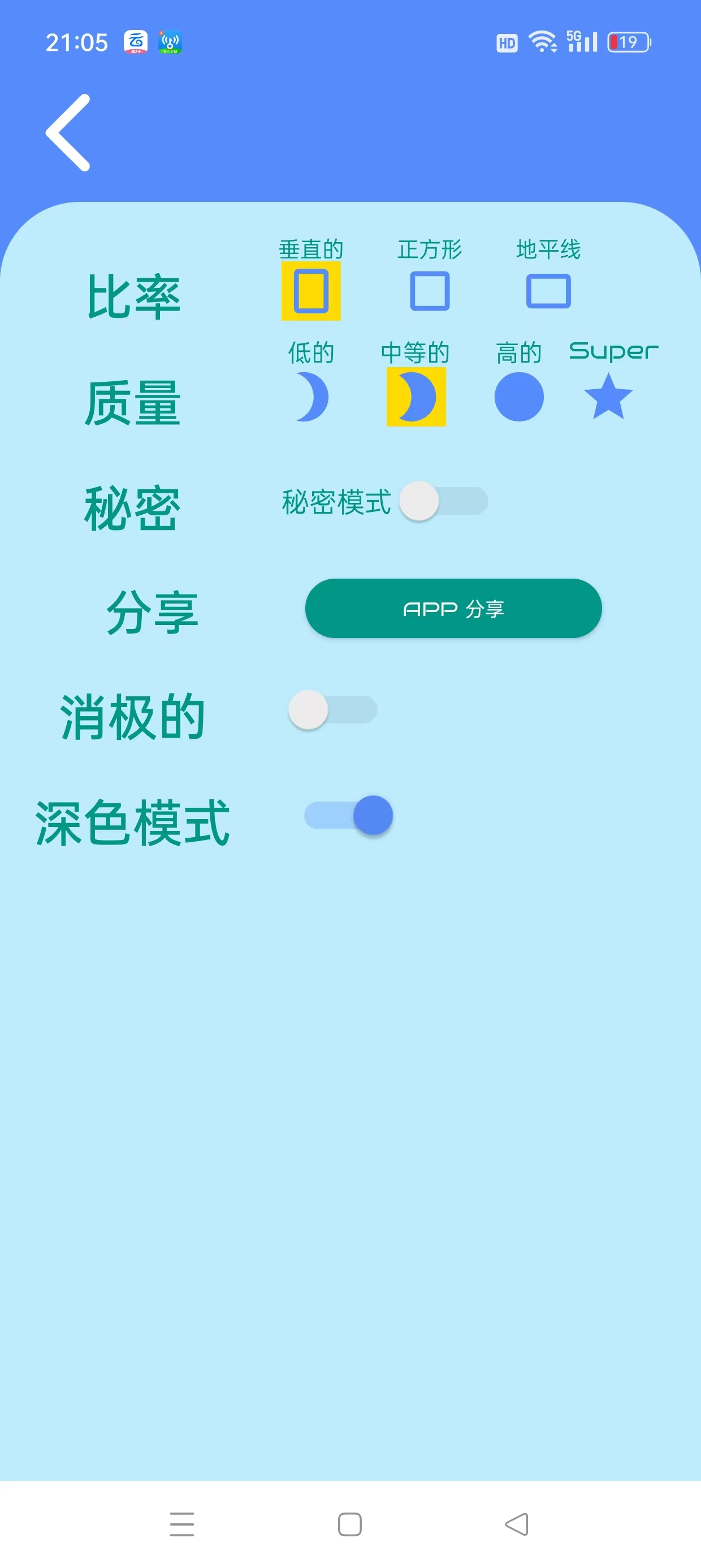Viewport: 701px width, 1568px height.
Task: Tap the APP 分享 share button
Action: click(x=453, y=608)
